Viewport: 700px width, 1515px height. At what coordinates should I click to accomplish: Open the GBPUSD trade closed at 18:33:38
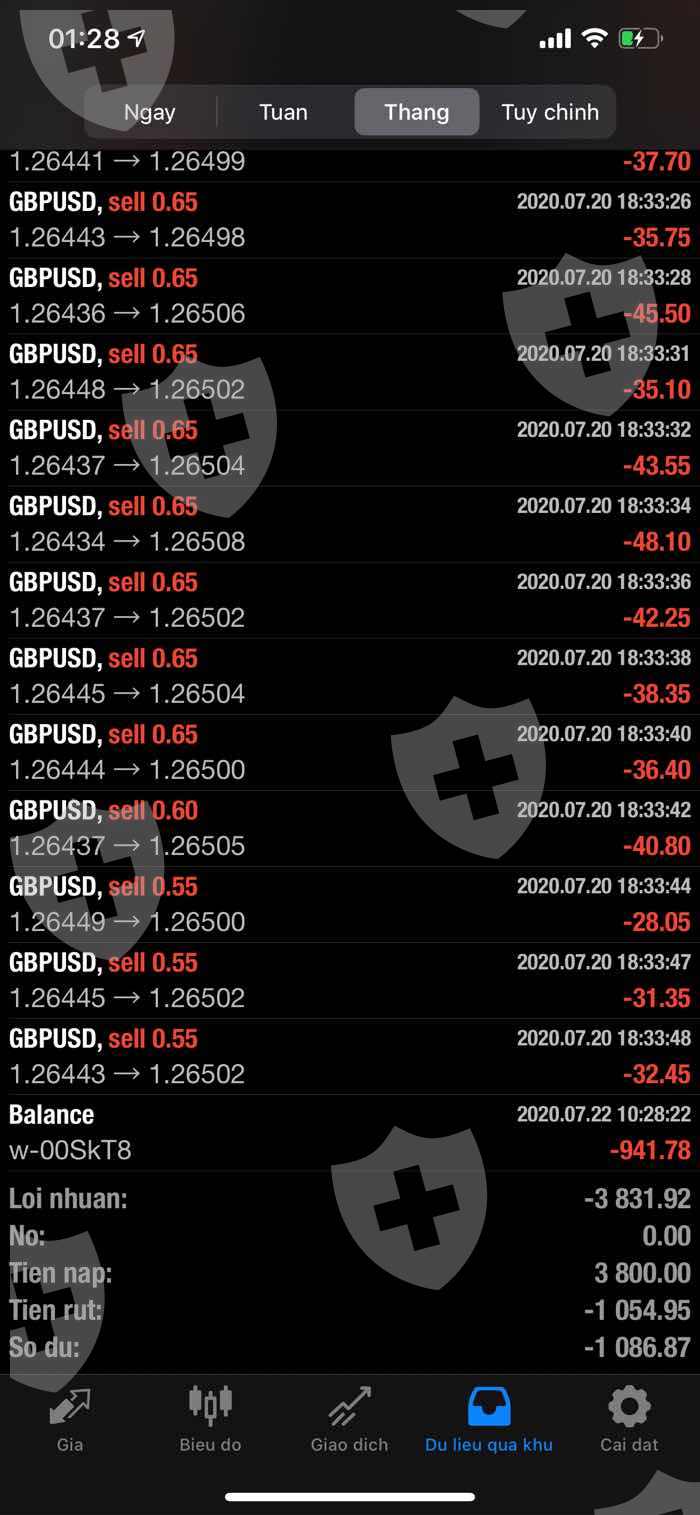(350, 676)
